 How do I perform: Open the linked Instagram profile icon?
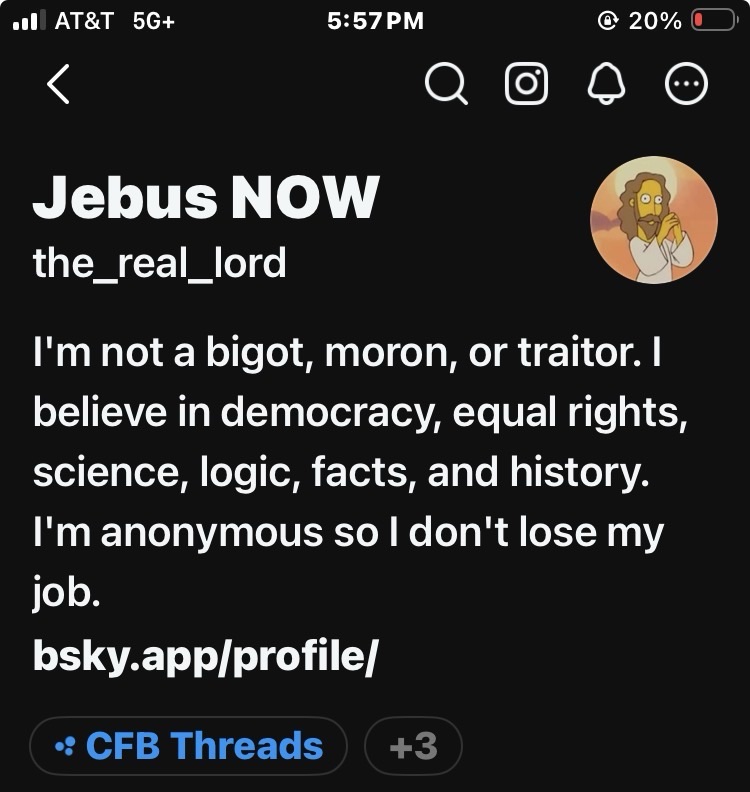click(527, 85)
